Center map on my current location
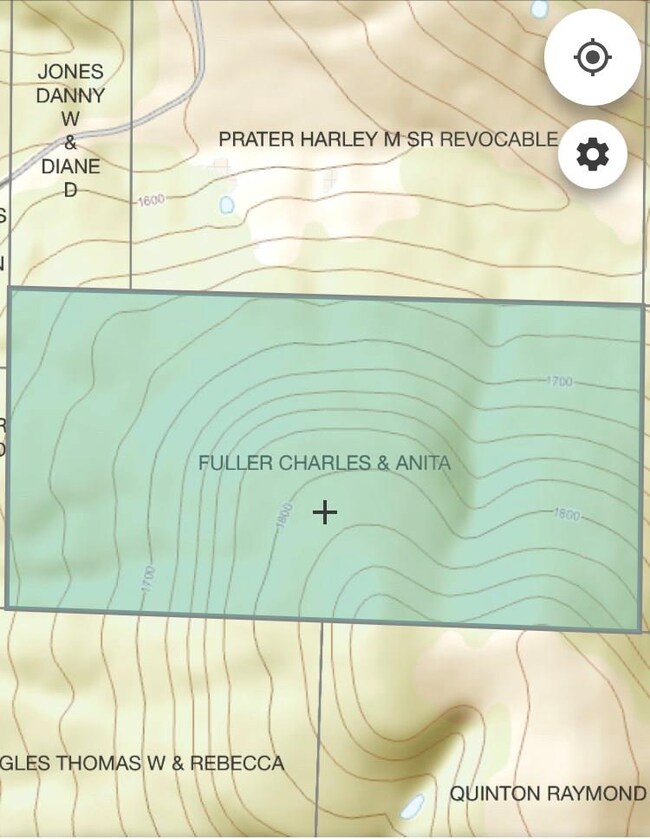Viewport: 650px width, 839px height. pos(592,57)
